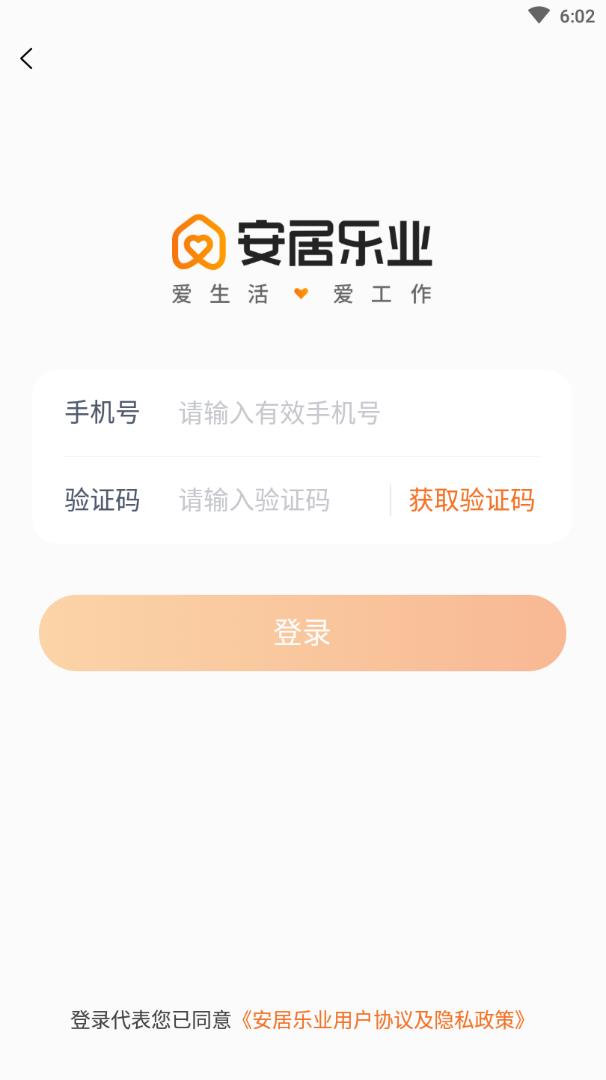Screen dimensions: 606x1080
Task: Go back using the top-left arrow
Action: (x=27, y=59)
